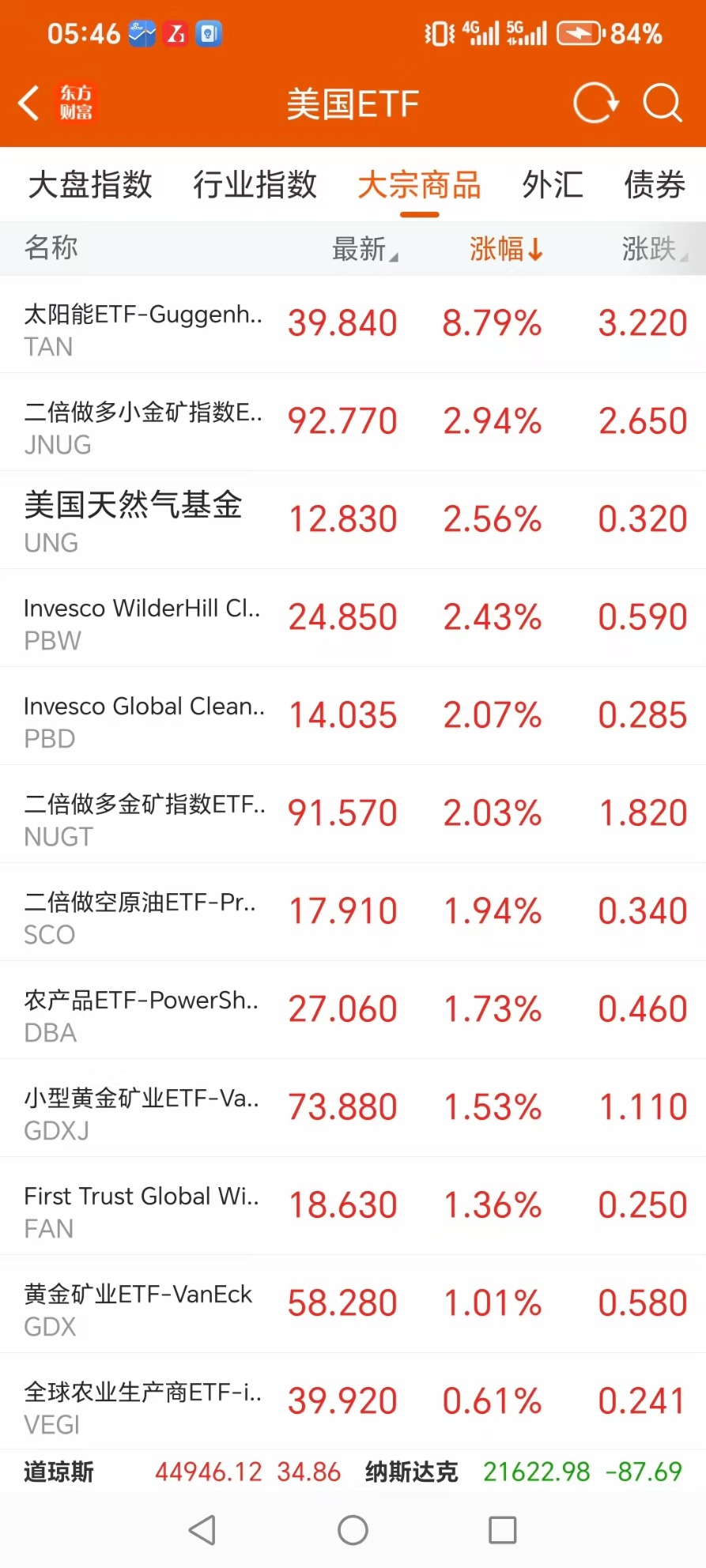
Task: Go back using the top-left arrow
Action: (29, 104)
